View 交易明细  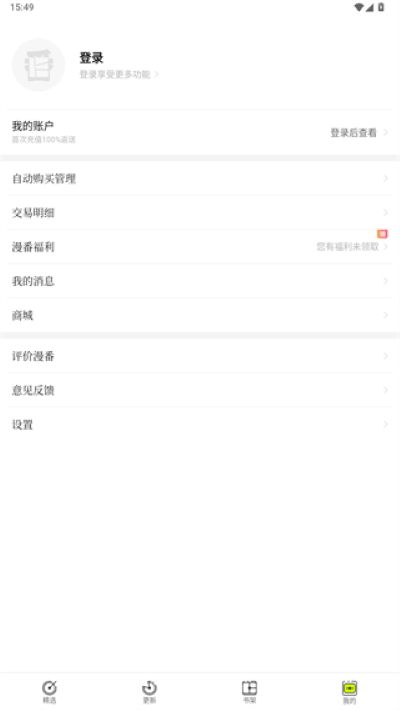(200, 212)
